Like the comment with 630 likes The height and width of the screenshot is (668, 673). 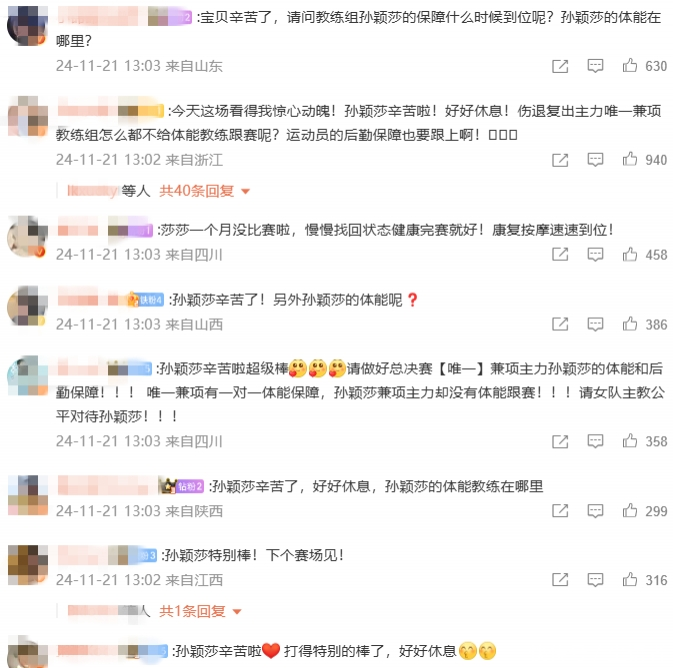point(630,66)
